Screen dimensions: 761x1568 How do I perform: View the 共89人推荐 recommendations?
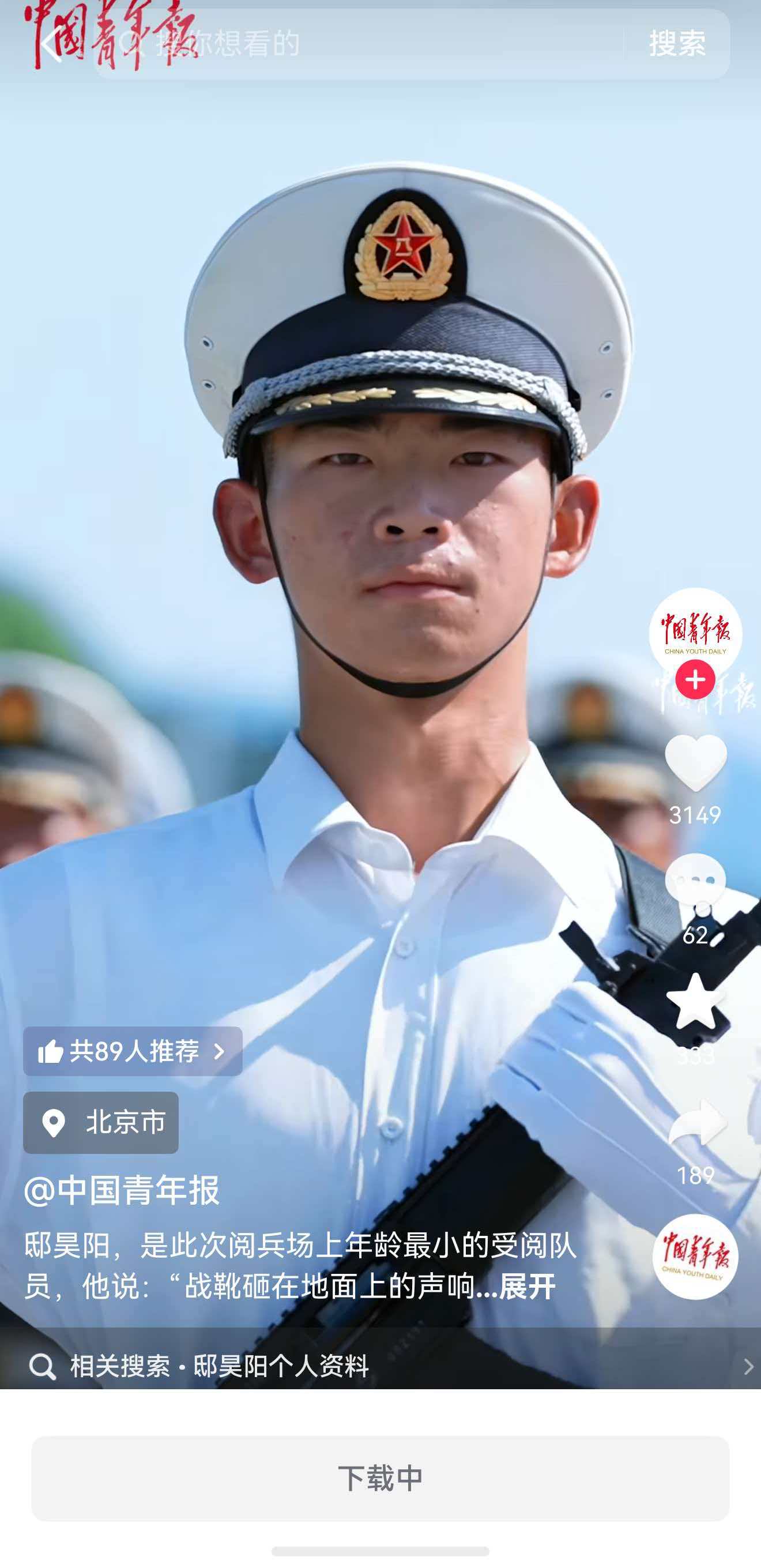[x=133, y=1051]
